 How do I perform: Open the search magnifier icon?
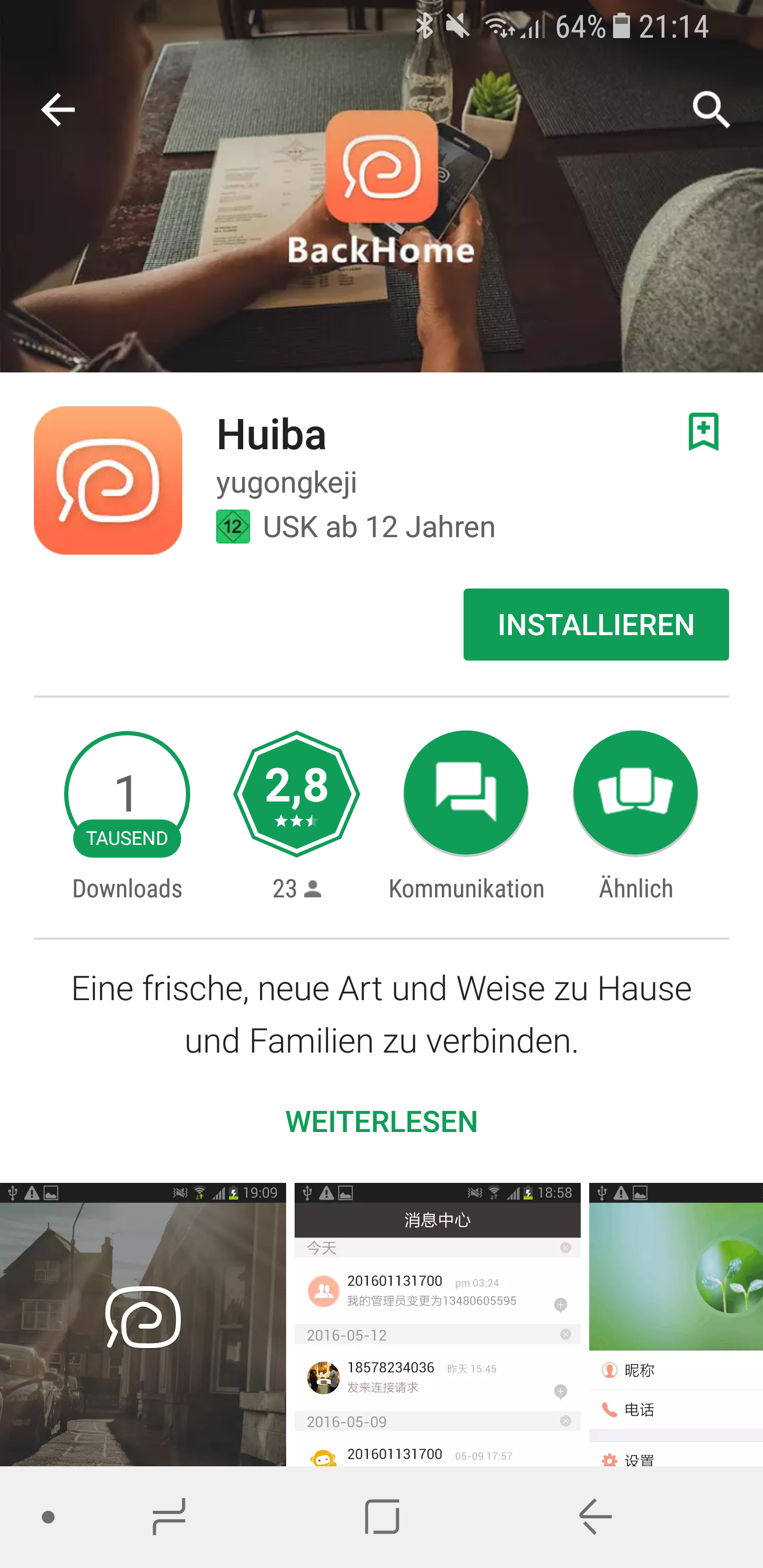[x=710, y=110]
